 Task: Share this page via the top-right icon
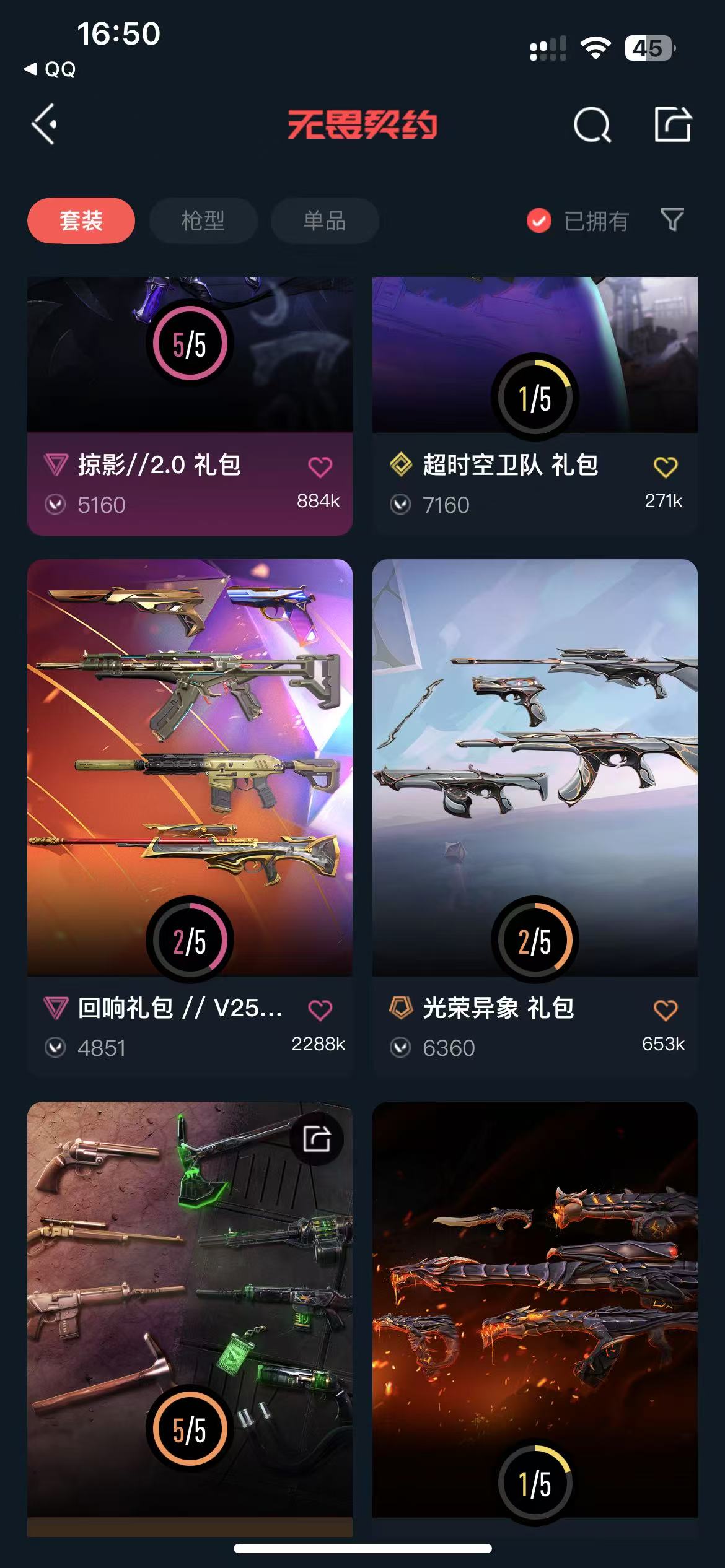pyautogui.click(x=672, y=124)
